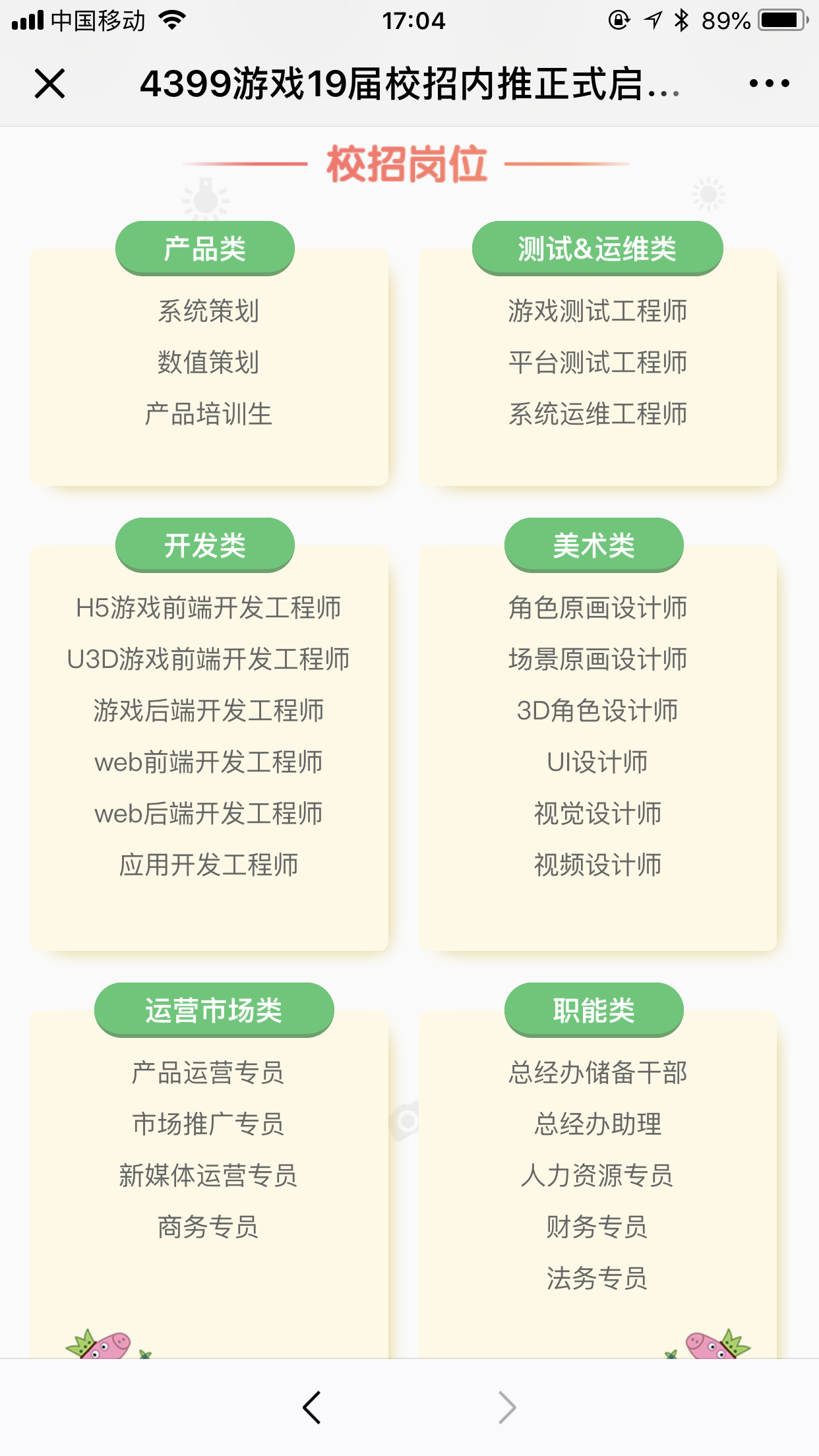Image resolution: width=819 pixels, height=1456 pixels.
Task: Click the 美术类 green label
Action: point(595,544)
